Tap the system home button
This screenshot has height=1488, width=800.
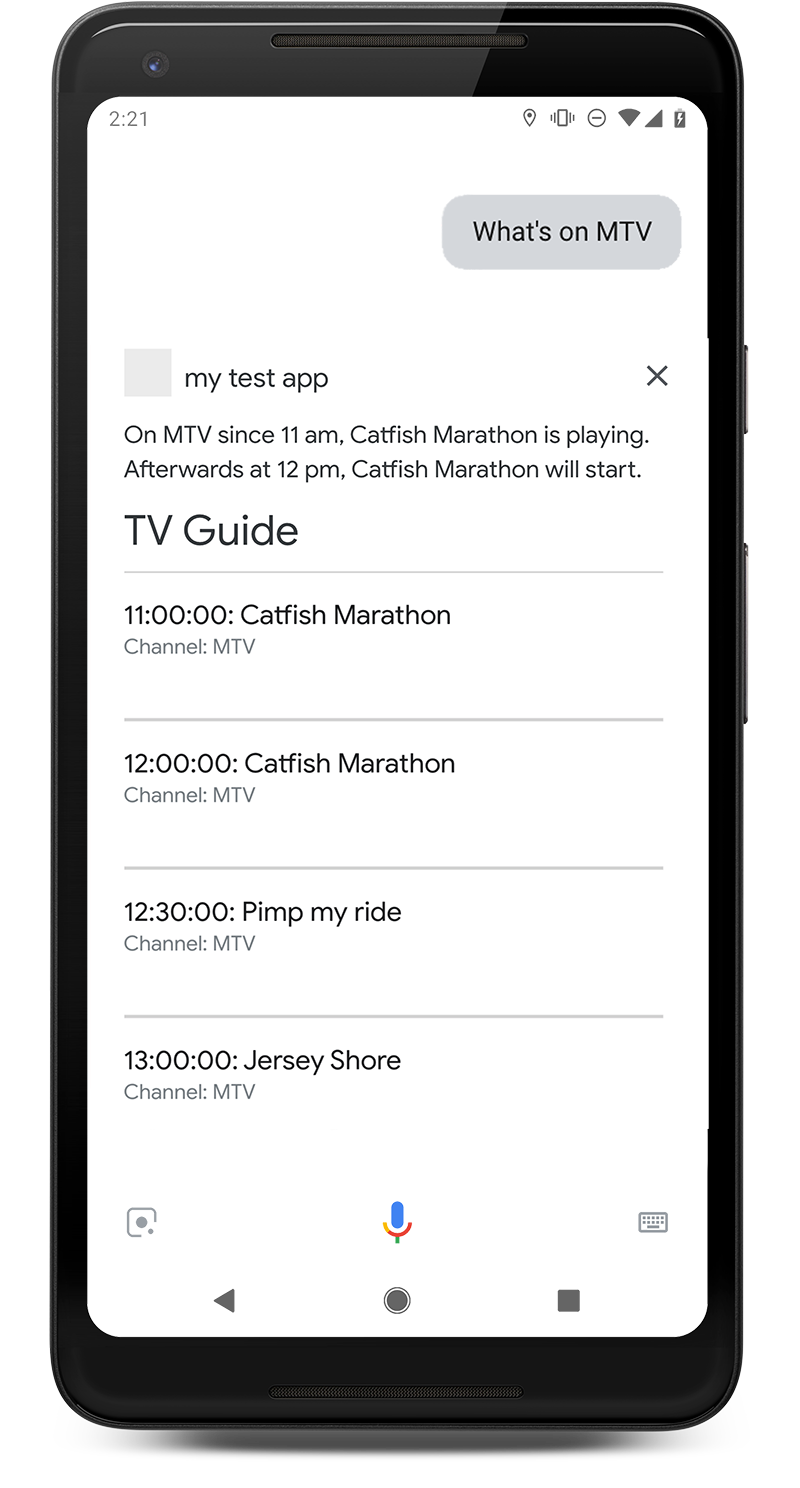tap(397, 1300)
